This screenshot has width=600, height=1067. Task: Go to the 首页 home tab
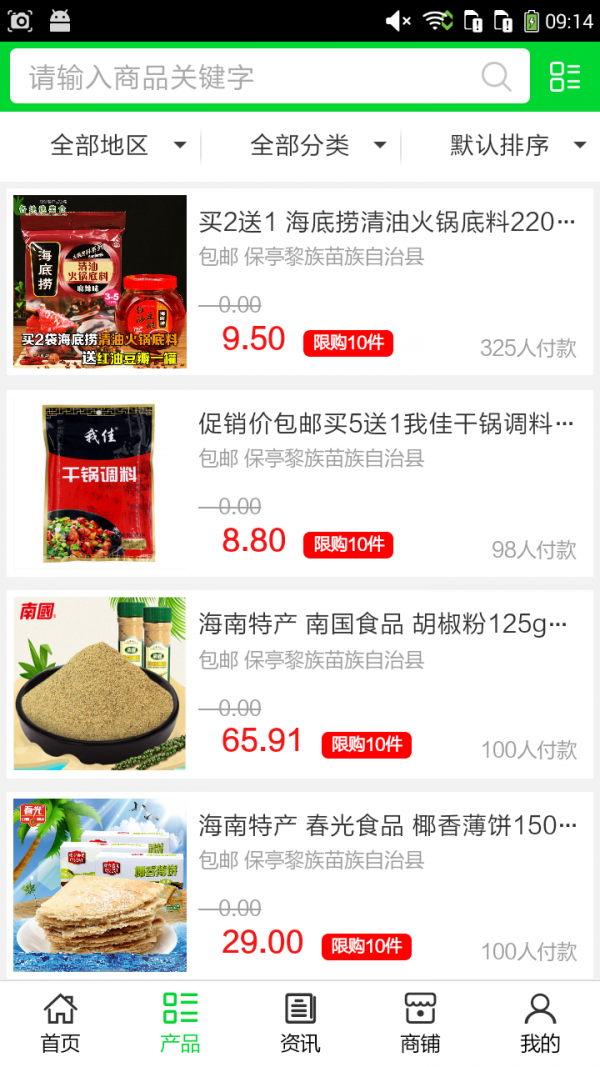coord(60,1023)
